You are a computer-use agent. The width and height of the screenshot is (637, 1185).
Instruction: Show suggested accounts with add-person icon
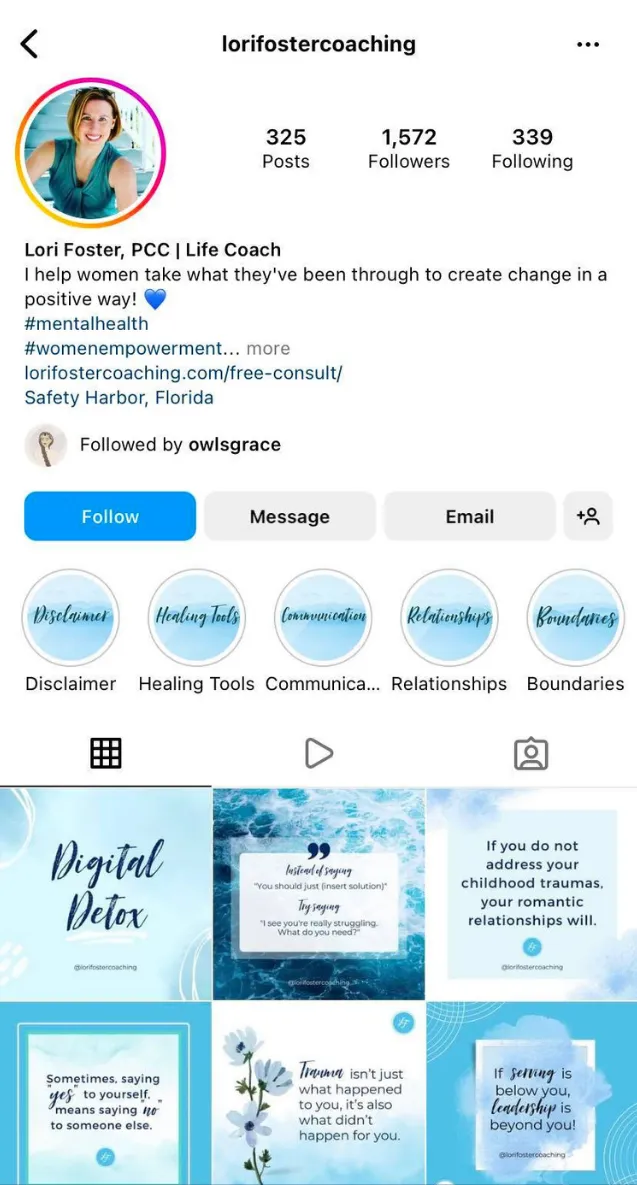tap(588, 516)
